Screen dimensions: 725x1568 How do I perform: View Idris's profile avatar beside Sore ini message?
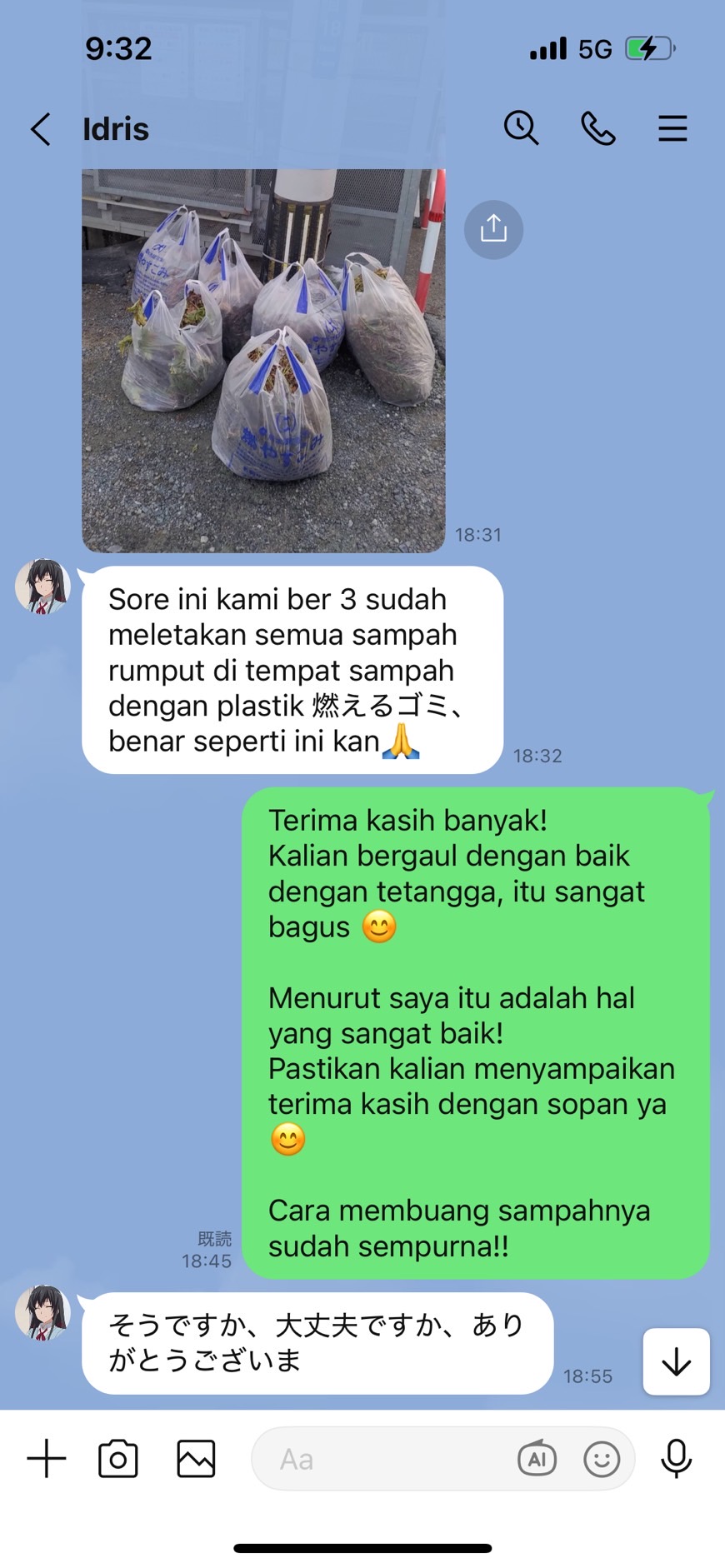42,586
